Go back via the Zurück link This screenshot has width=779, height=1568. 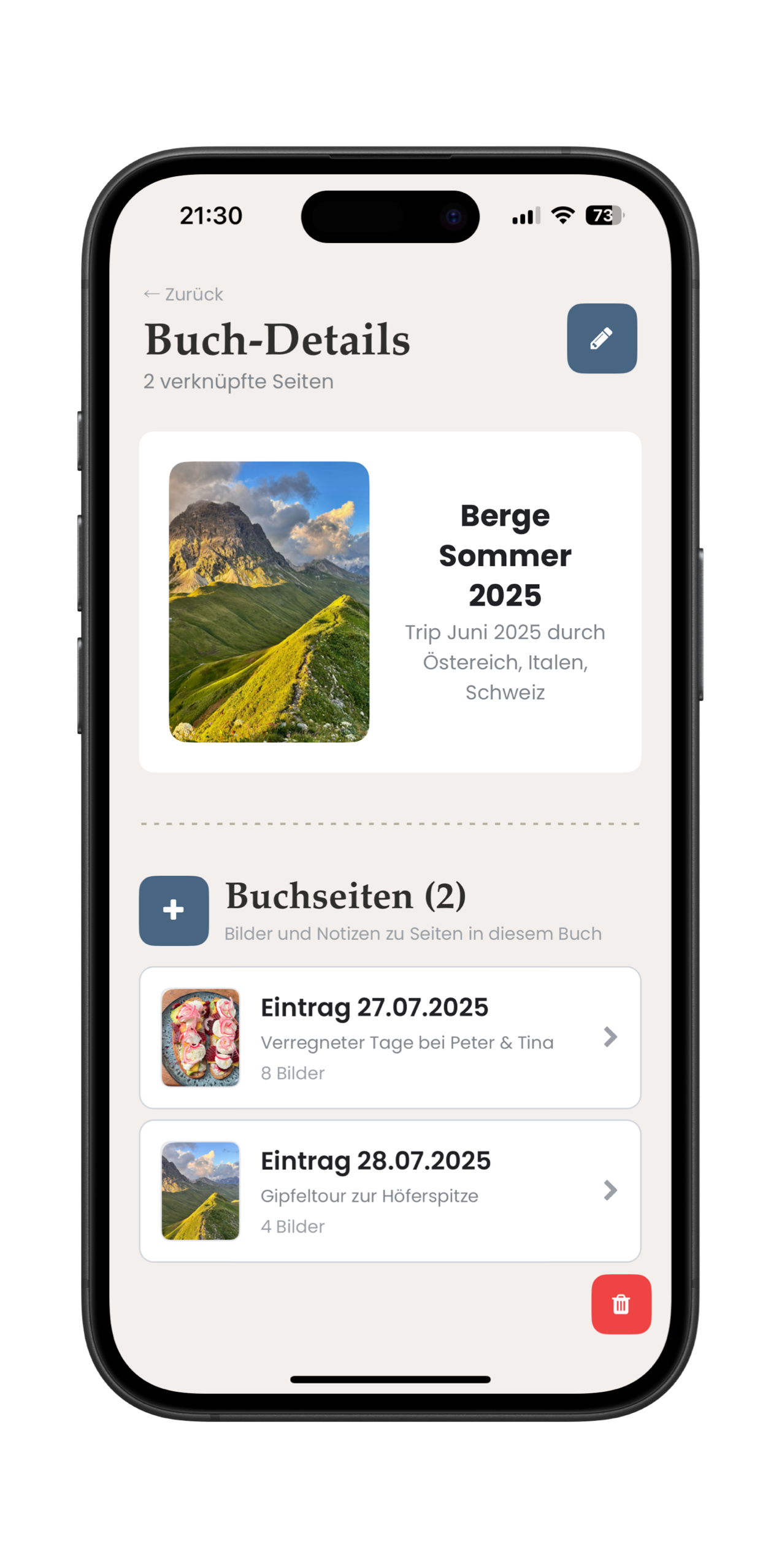click(183, 294)
